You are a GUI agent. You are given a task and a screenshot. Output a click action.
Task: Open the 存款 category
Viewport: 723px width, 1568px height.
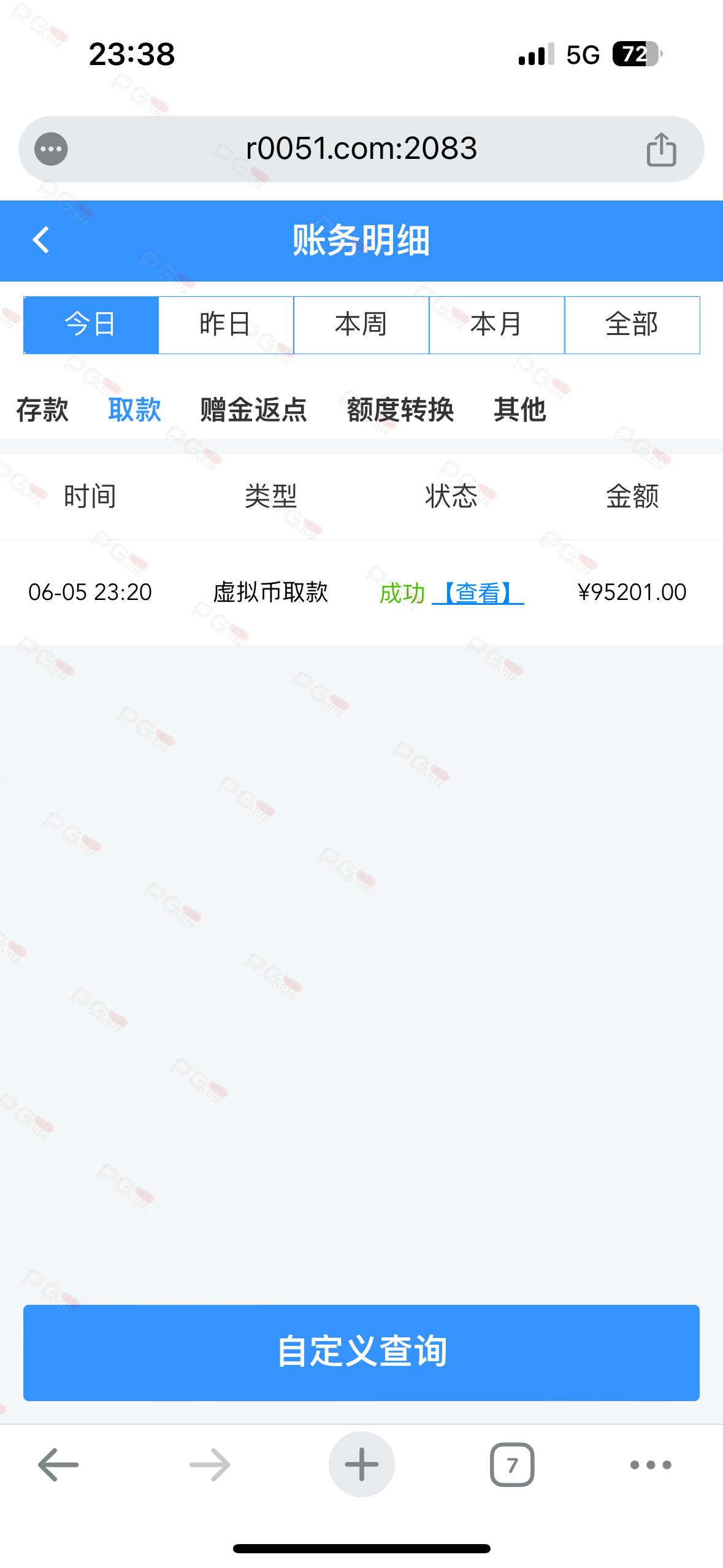[42, 409]
